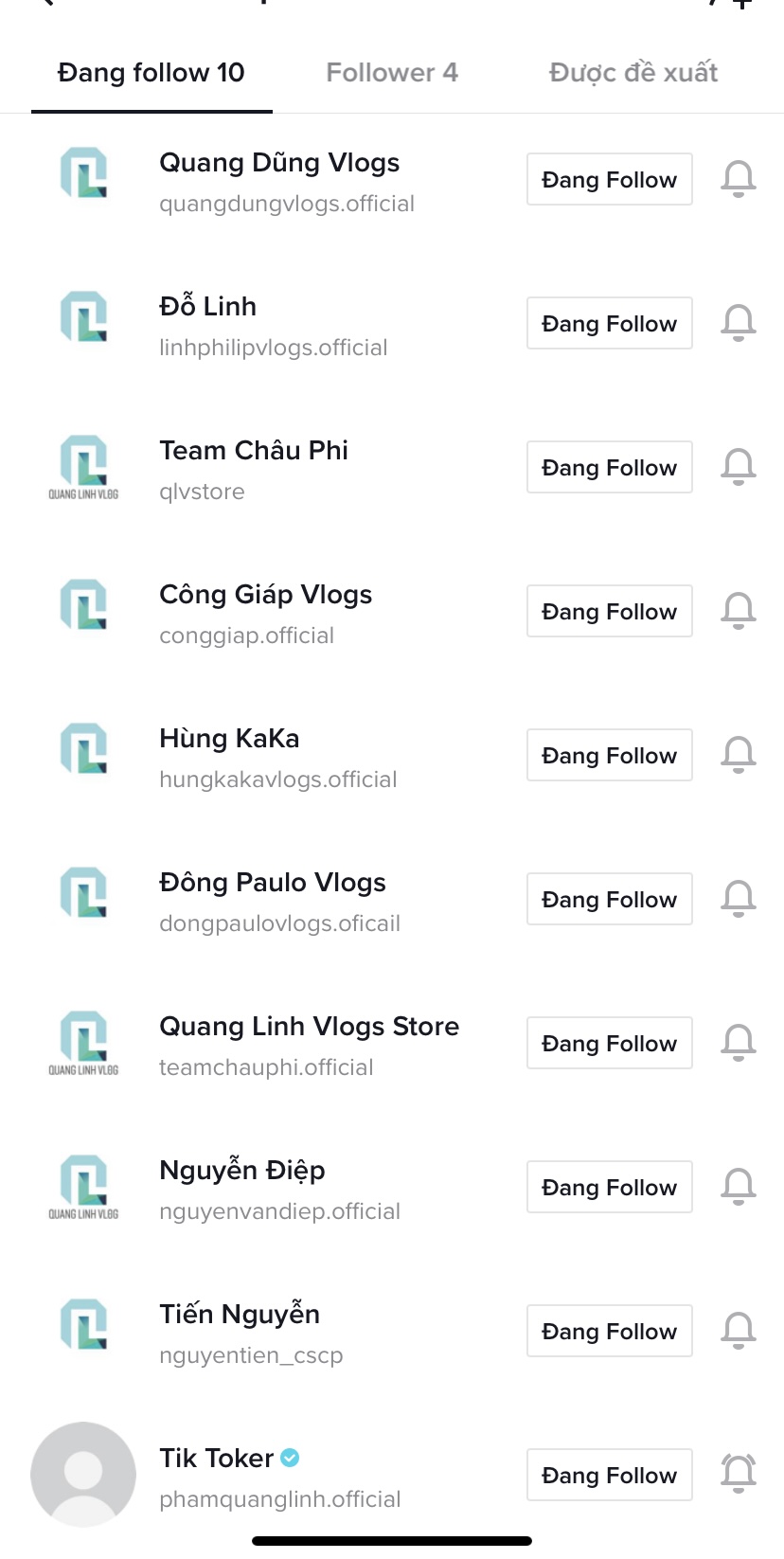Toggle notifications bell for Tiến Nguyễn
This screenshot has height=1559, width=784.
[738, 1331]
